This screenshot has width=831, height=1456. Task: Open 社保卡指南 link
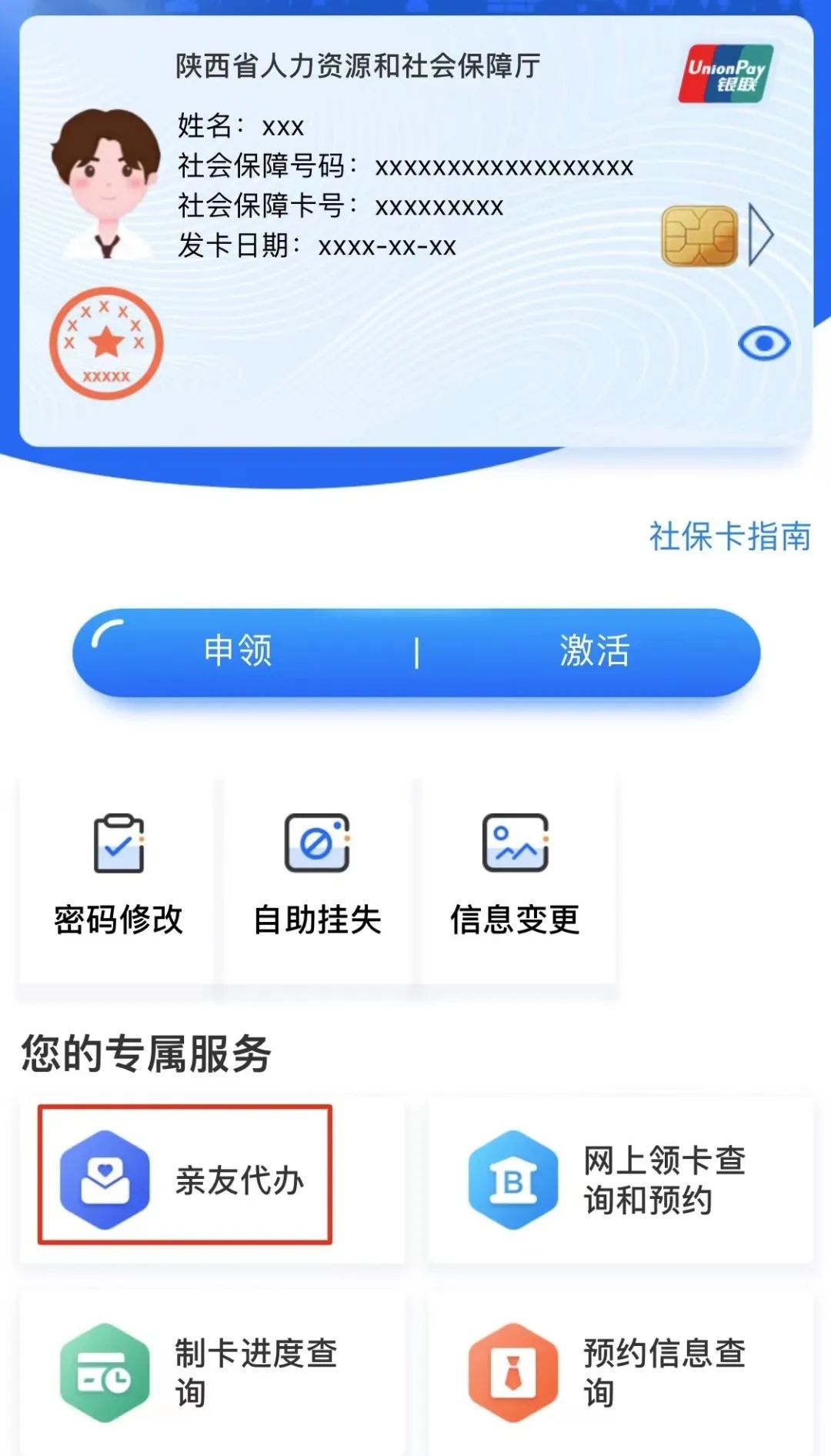pyautogui.click(x=729, y=536)
